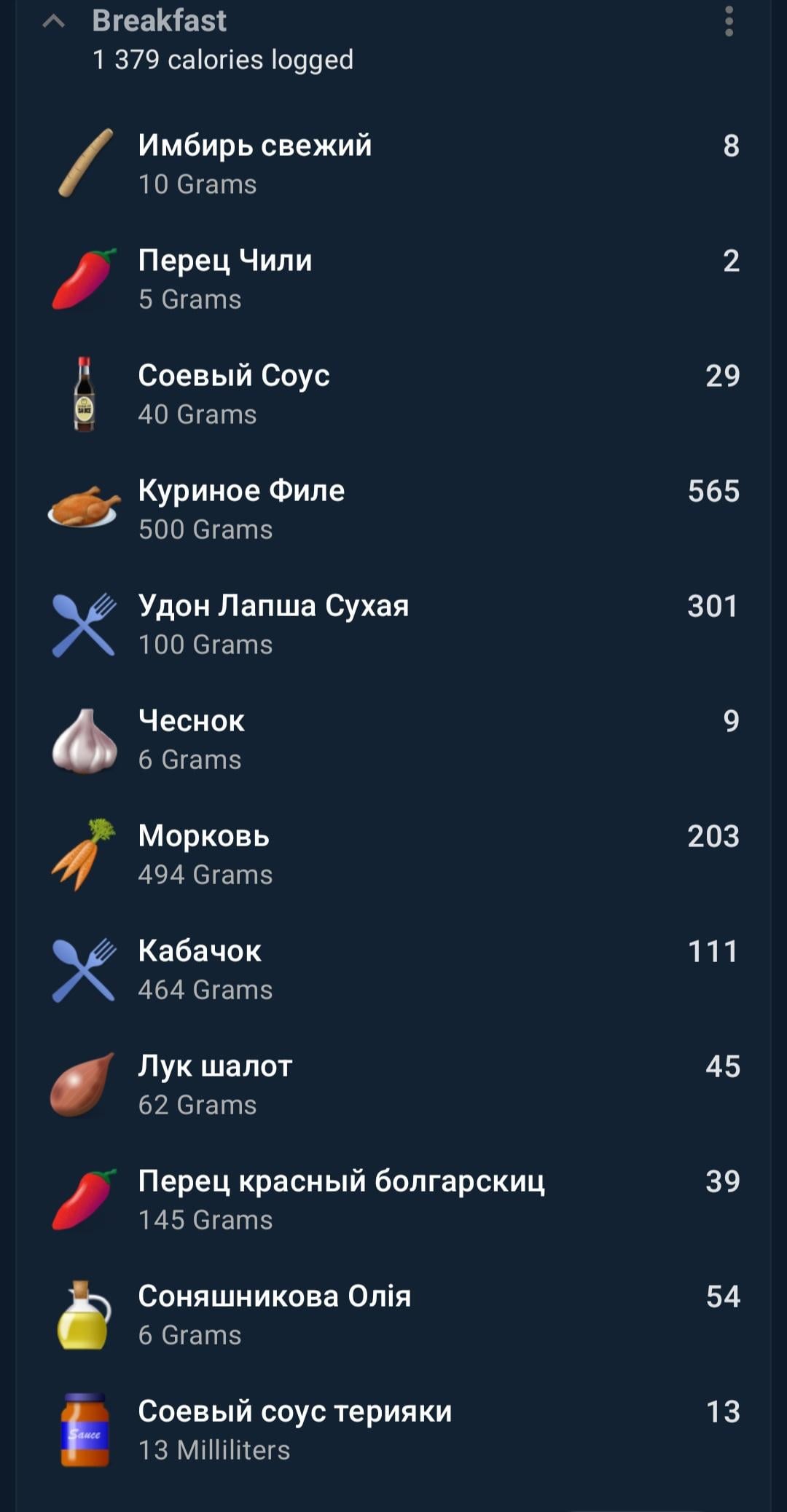The width and height of the screenshot is (787, 1512).
Task: Open the Перец Чили entry
Action: pos(393,279)
